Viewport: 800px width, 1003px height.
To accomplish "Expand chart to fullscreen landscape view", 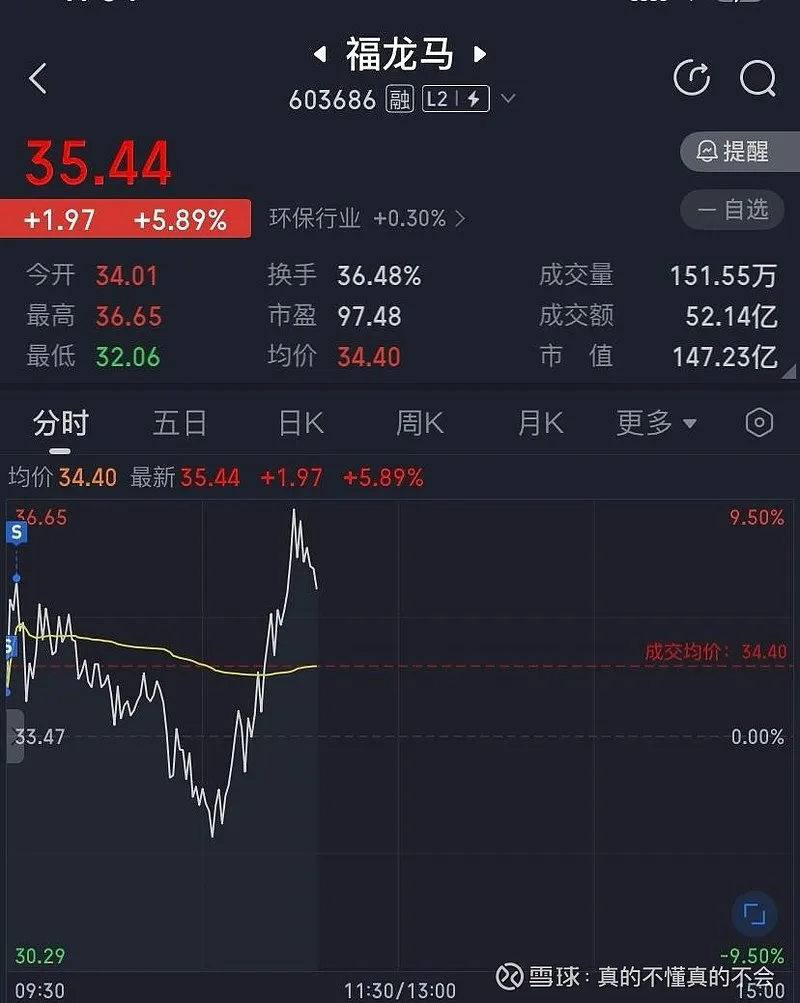I will coord(754,914).
